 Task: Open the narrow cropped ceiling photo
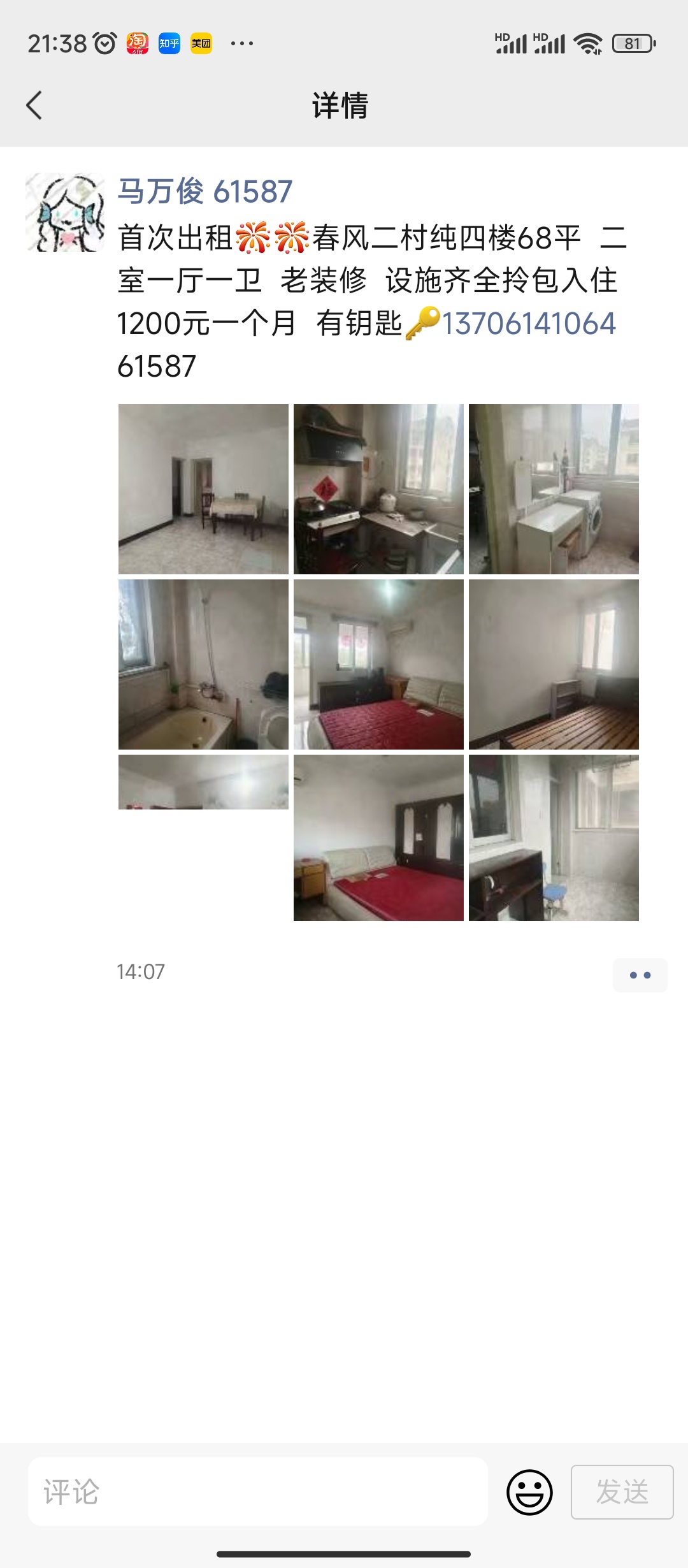[x=203, y=782]
